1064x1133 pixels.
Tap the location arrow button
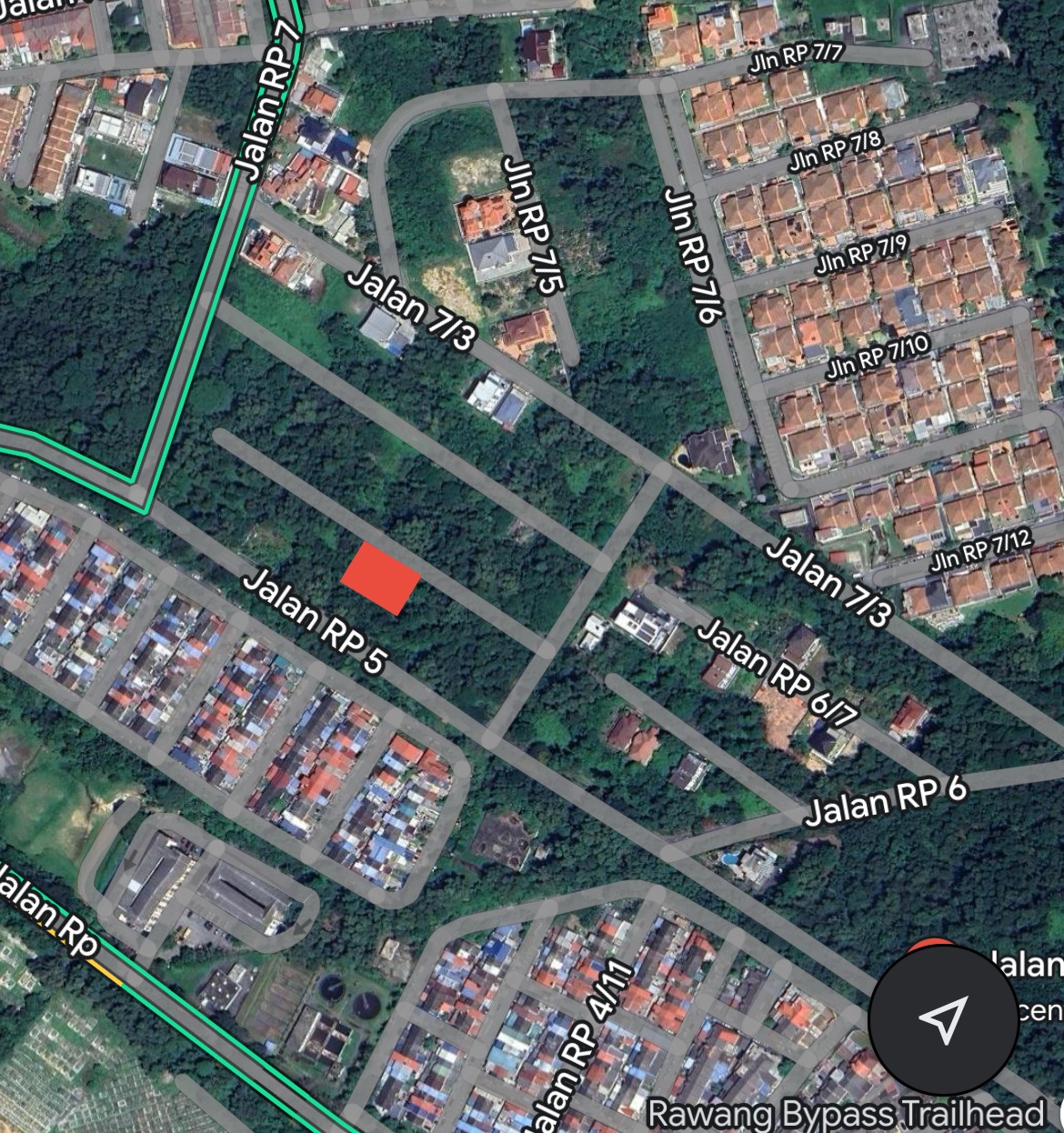tap(943, 1019)
